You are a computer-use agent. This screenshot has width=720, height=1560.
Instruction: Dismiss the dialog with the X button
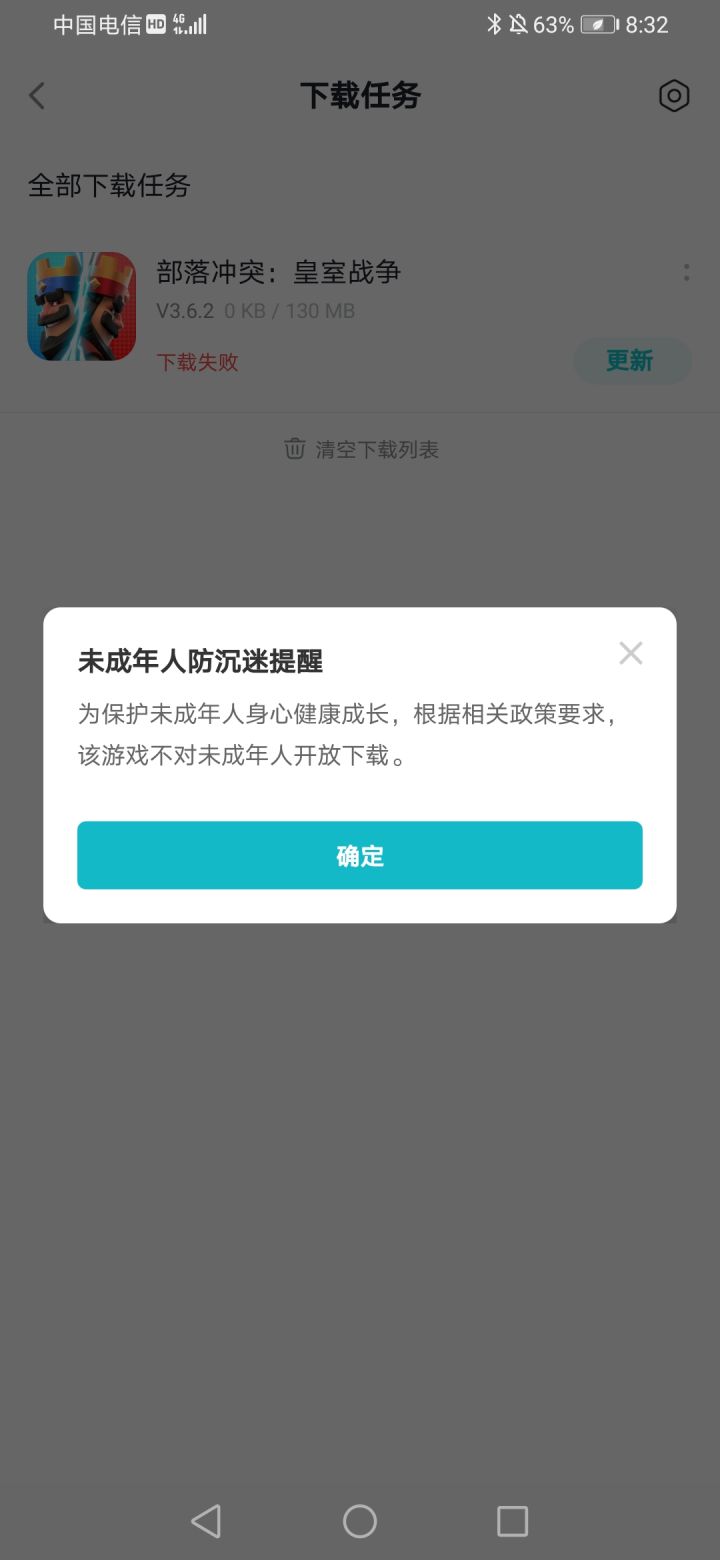630,652
